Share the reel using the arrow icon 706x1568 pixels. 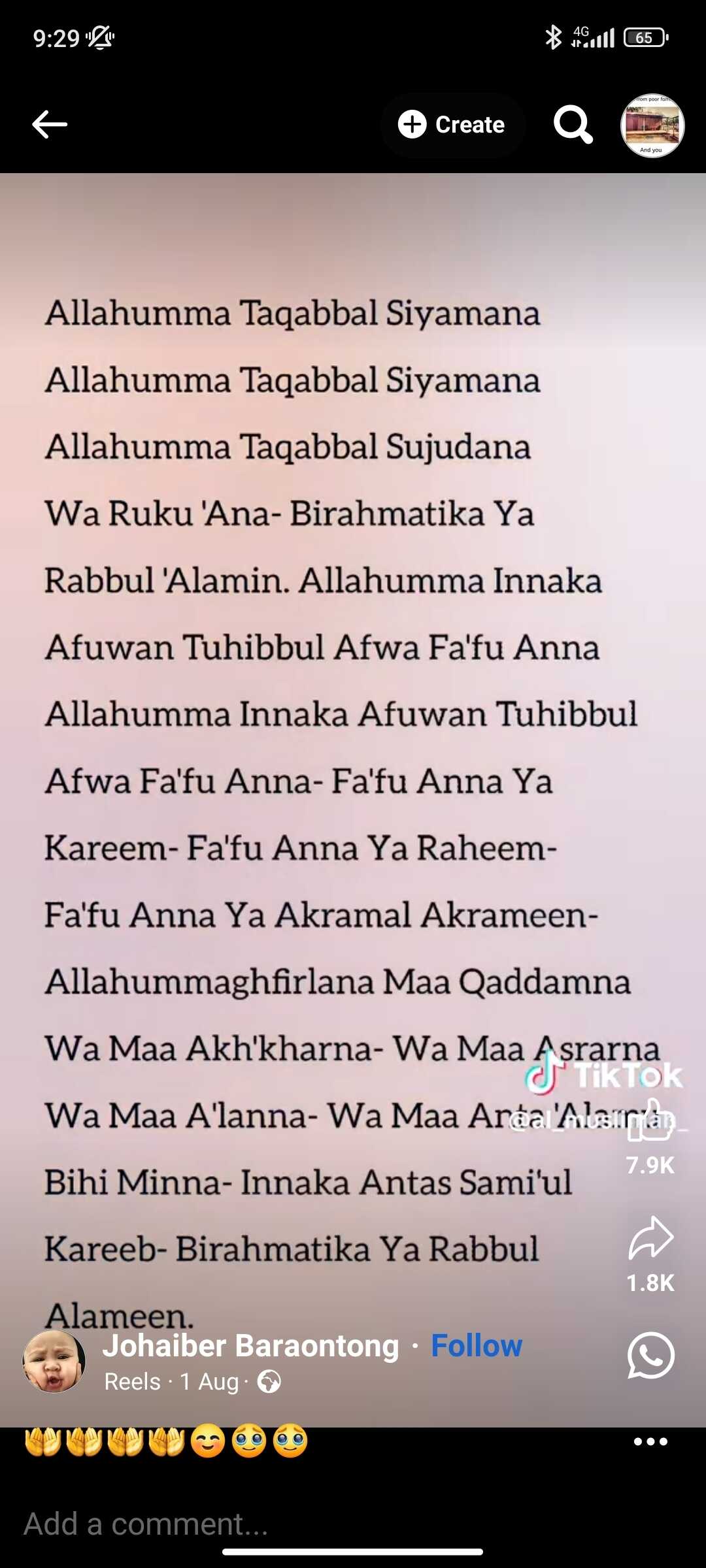(650, 1238)
